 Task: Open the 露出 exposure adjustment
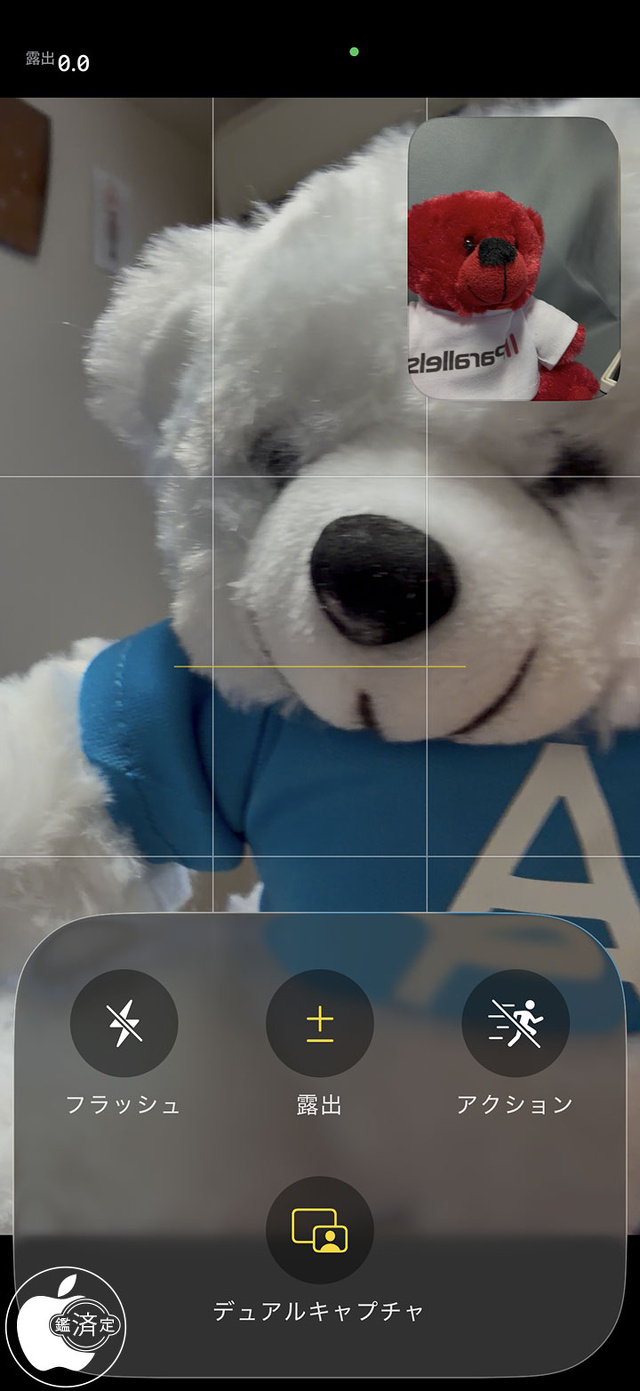tap(320, 1023)
